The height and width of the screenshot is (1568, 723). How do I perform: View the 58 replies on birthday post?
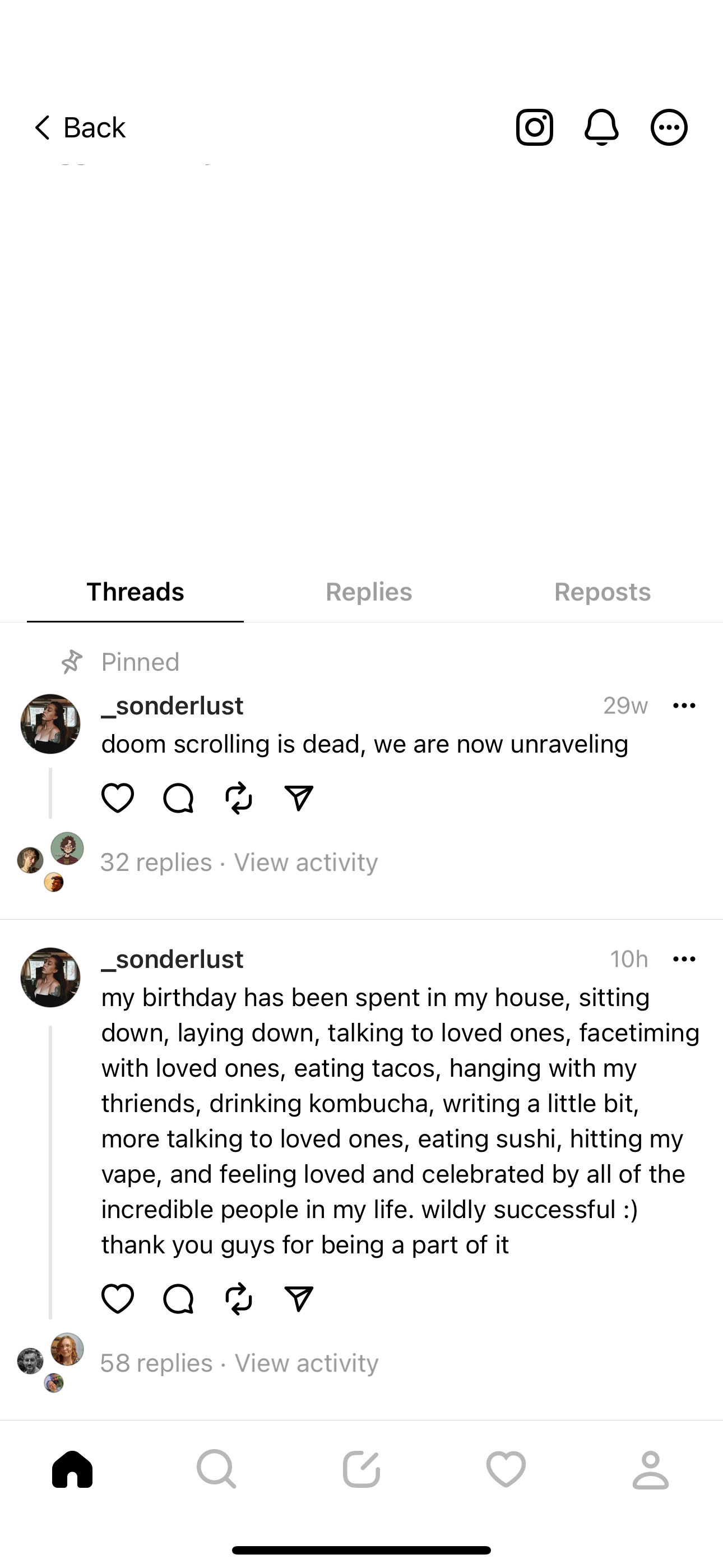pos(156,1363)
